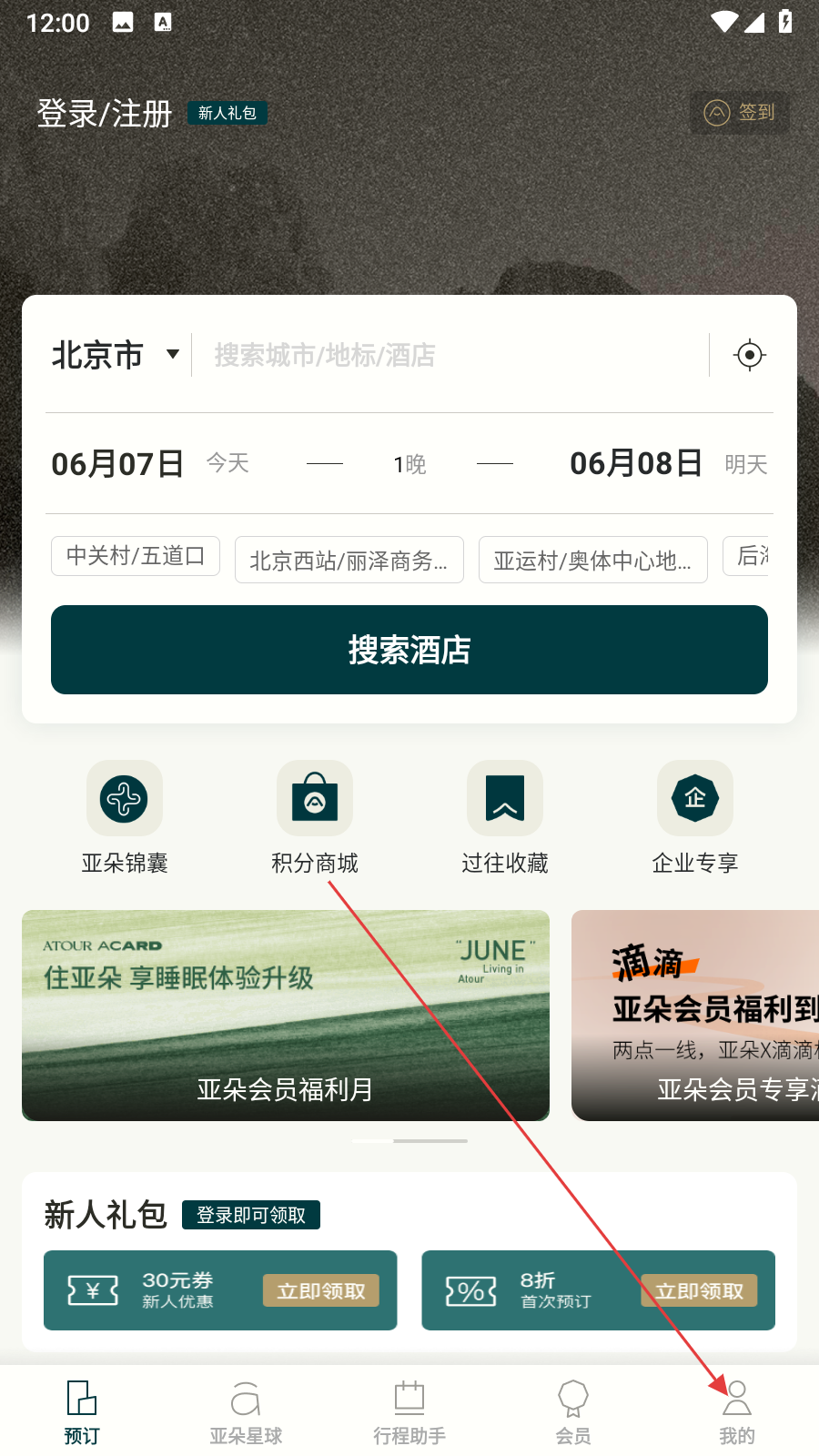Viewport: 819px width, 1456px height.
Task: Tap 登录/注册 to sign in
Action: [x=105, y=114]
